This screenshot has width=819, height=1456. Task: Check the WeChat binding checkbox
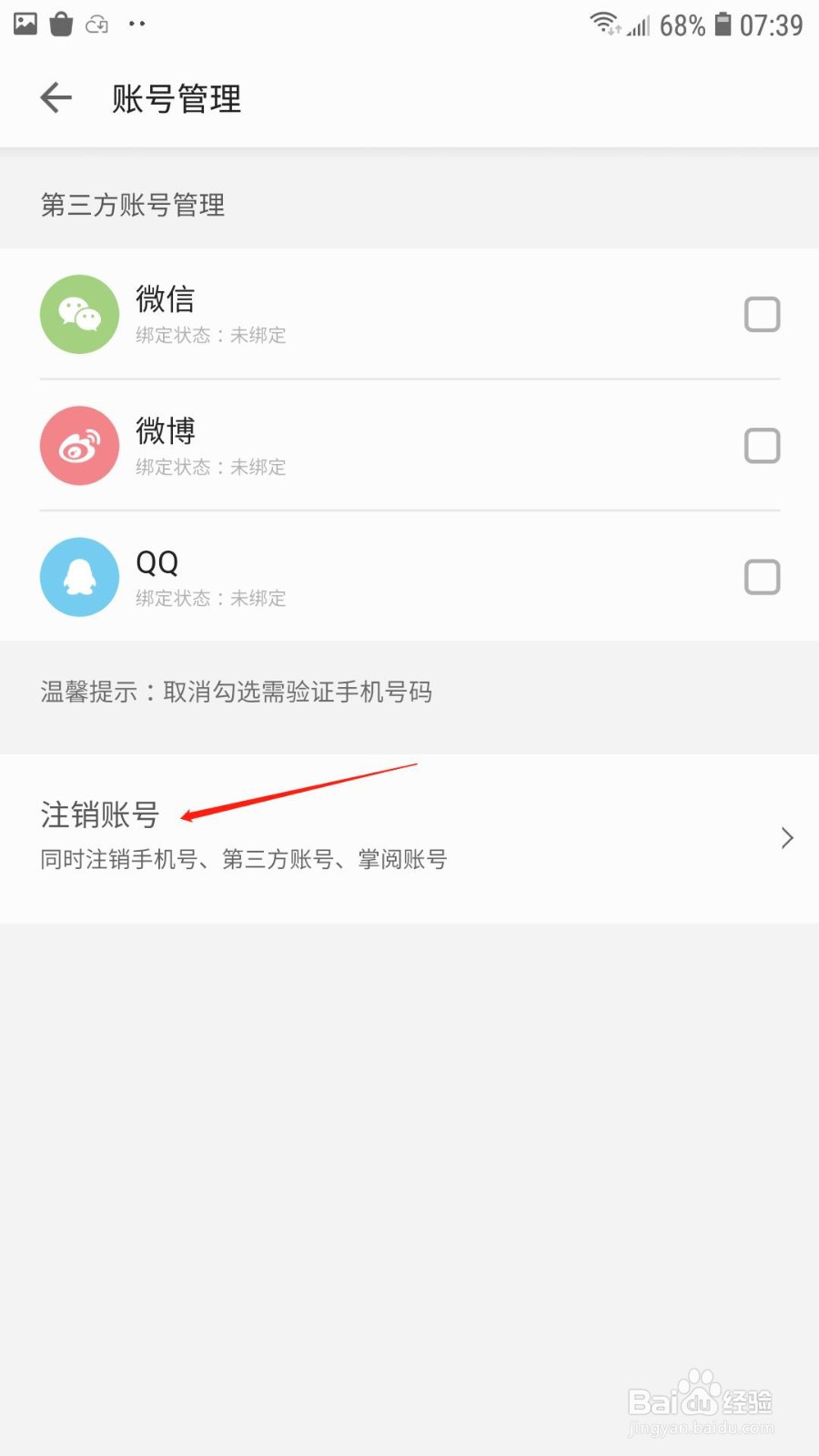762,314
